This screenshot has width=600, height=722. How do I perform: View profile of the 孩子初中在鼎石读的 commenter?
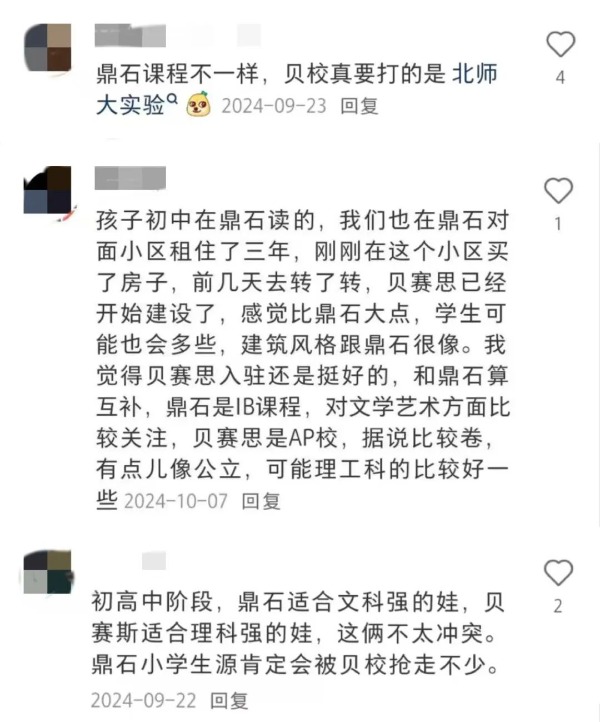47,192
